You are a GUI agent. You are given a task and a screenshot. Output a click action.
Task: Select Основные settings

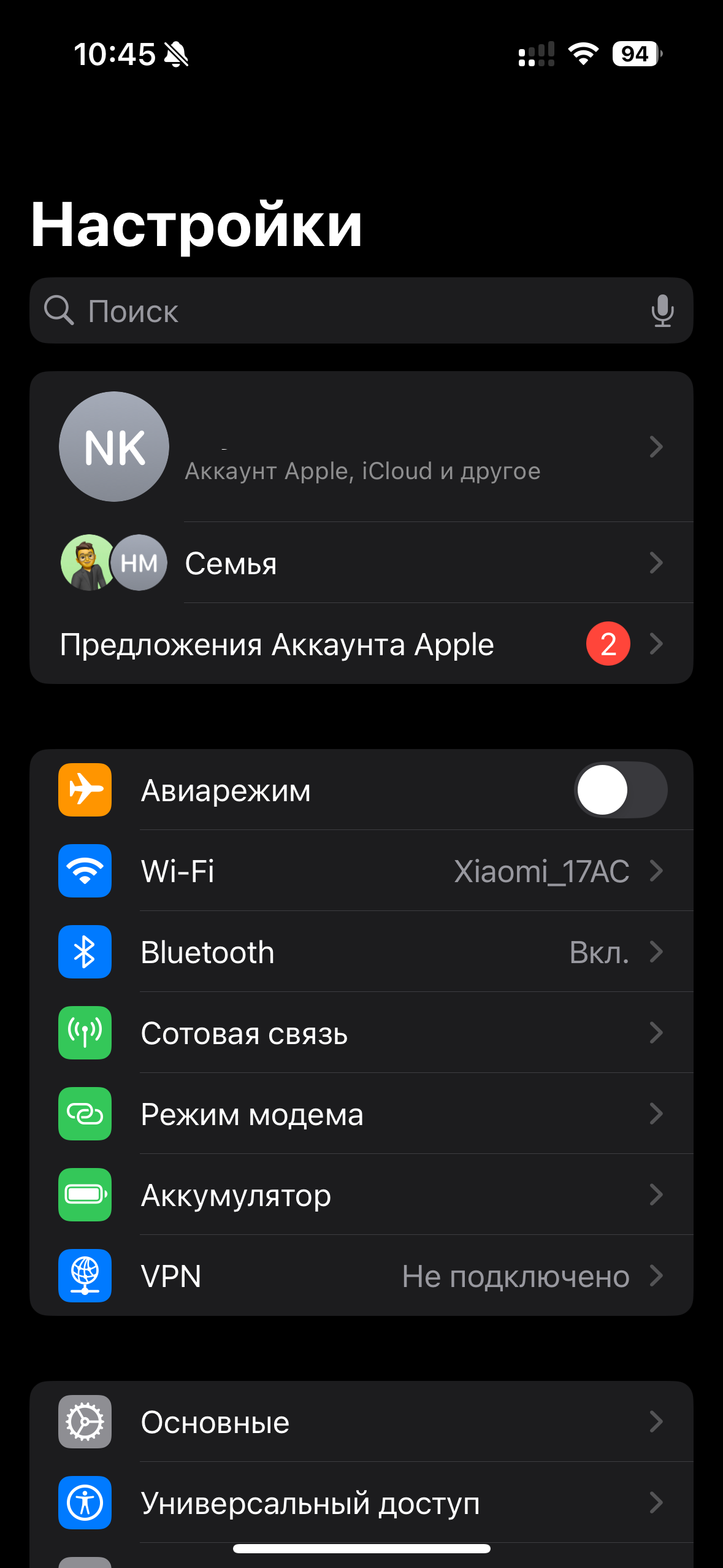tap(361, 1422)
